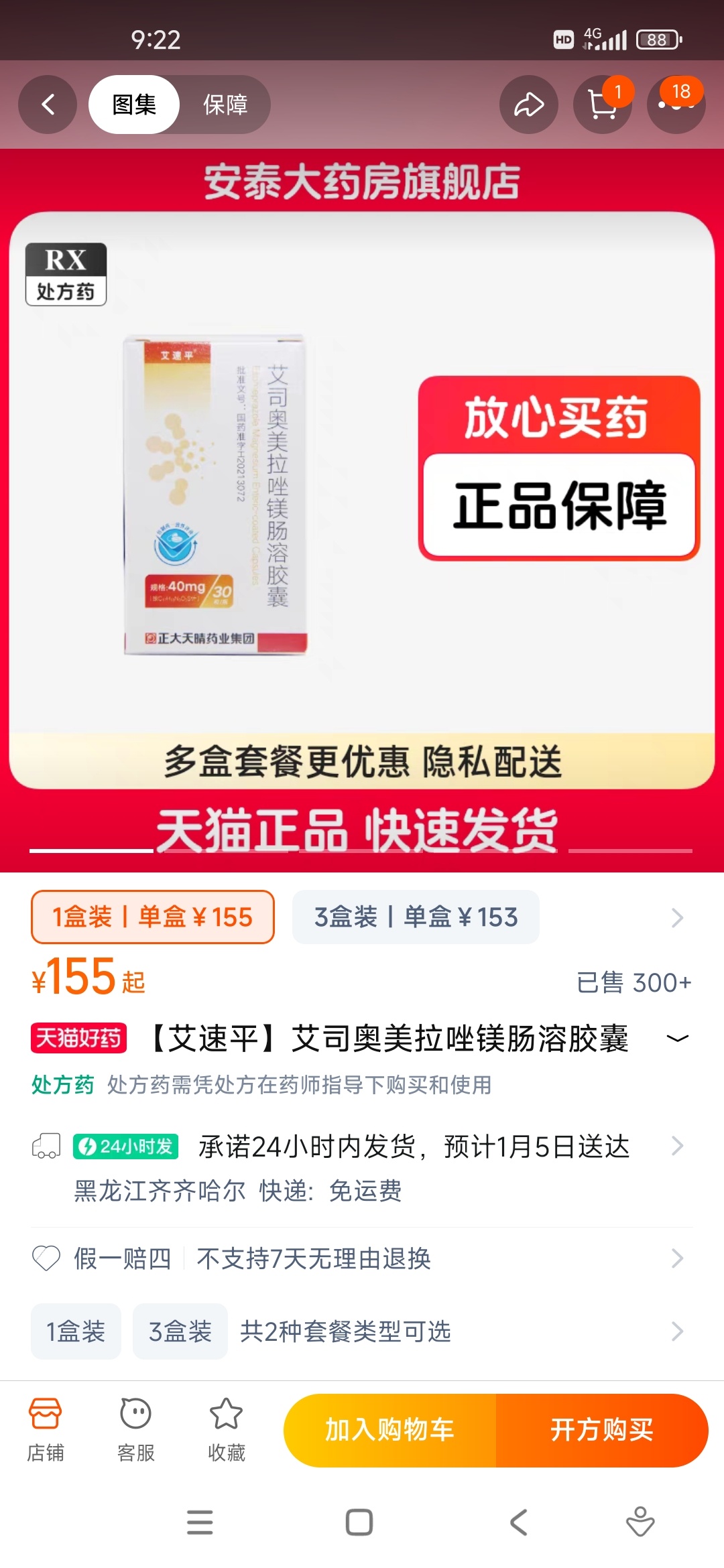The height and width of the screenshot is (1568, 724).
Task: Go back using the top-left arrow
Action: (x=48, y=105)
